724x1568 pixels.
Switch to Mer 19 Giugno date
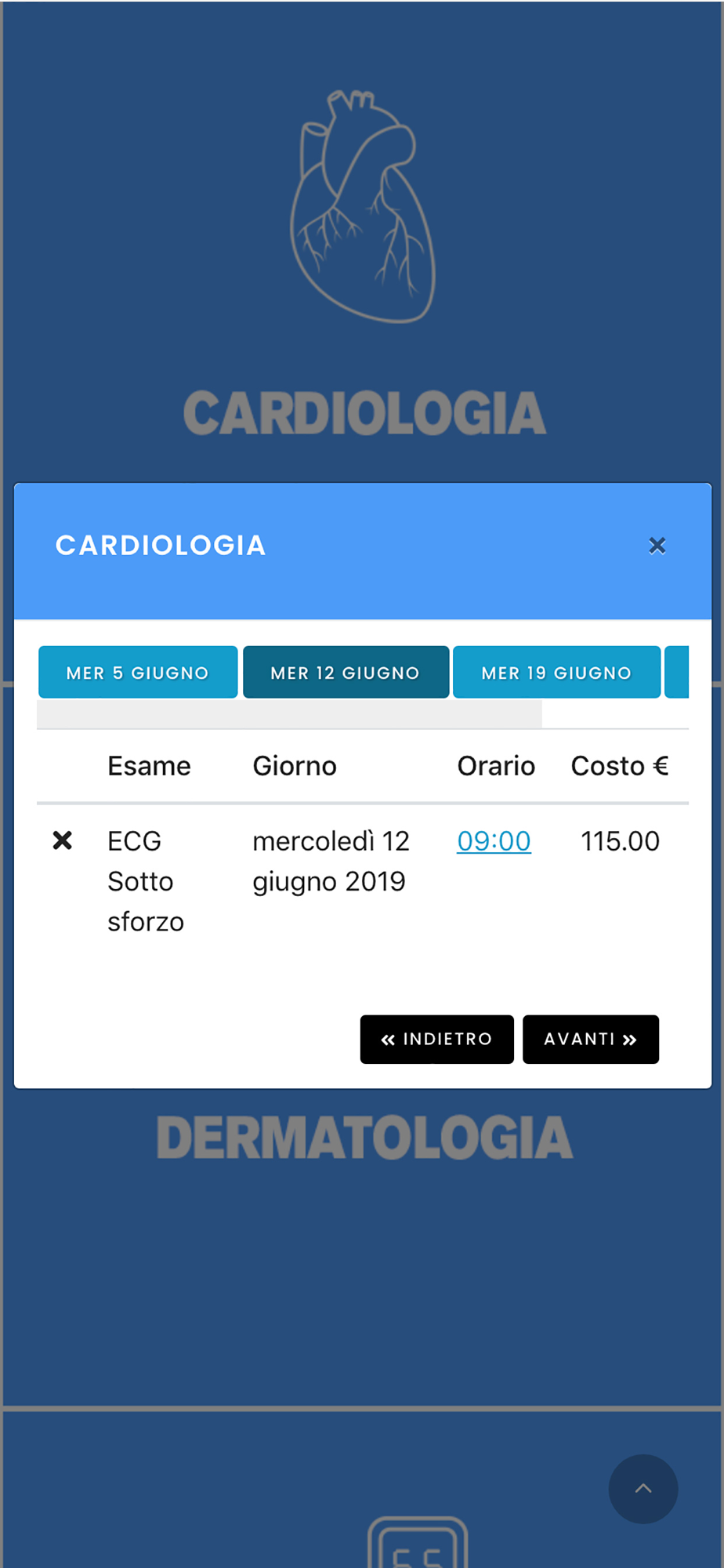(x=556, y=672)
